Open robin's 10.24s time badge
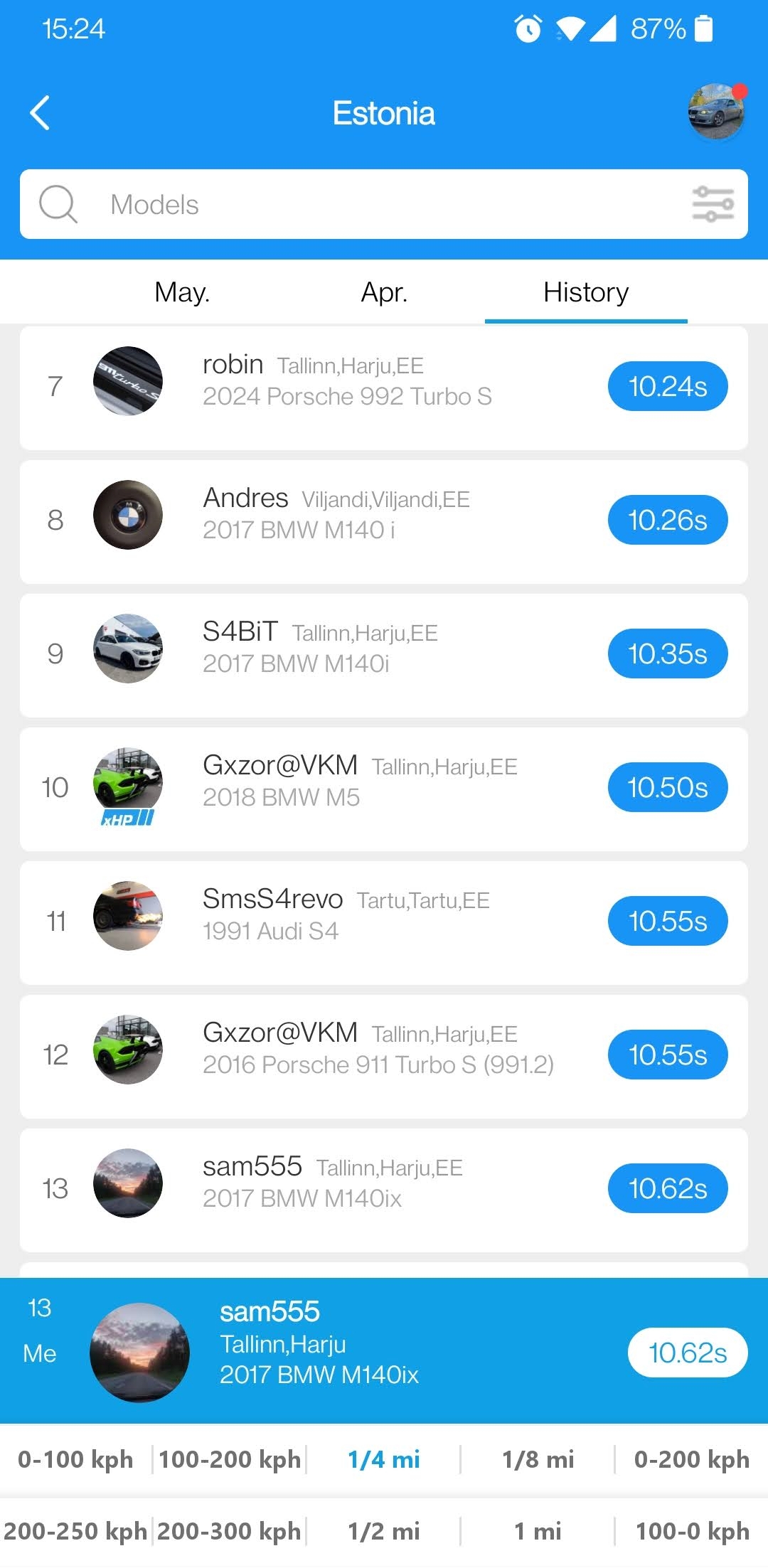This screenshot has width=768, height=1568. click(x=667, y=385)
